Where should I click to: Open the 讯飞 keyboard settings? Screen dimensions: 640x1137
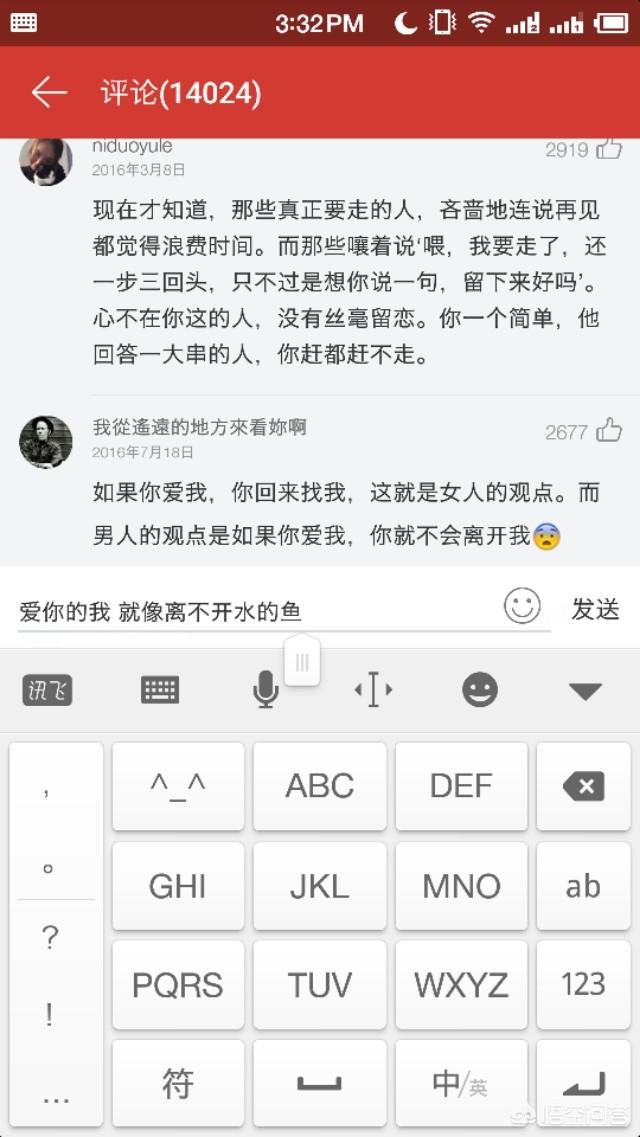click(x=47, y=690)
